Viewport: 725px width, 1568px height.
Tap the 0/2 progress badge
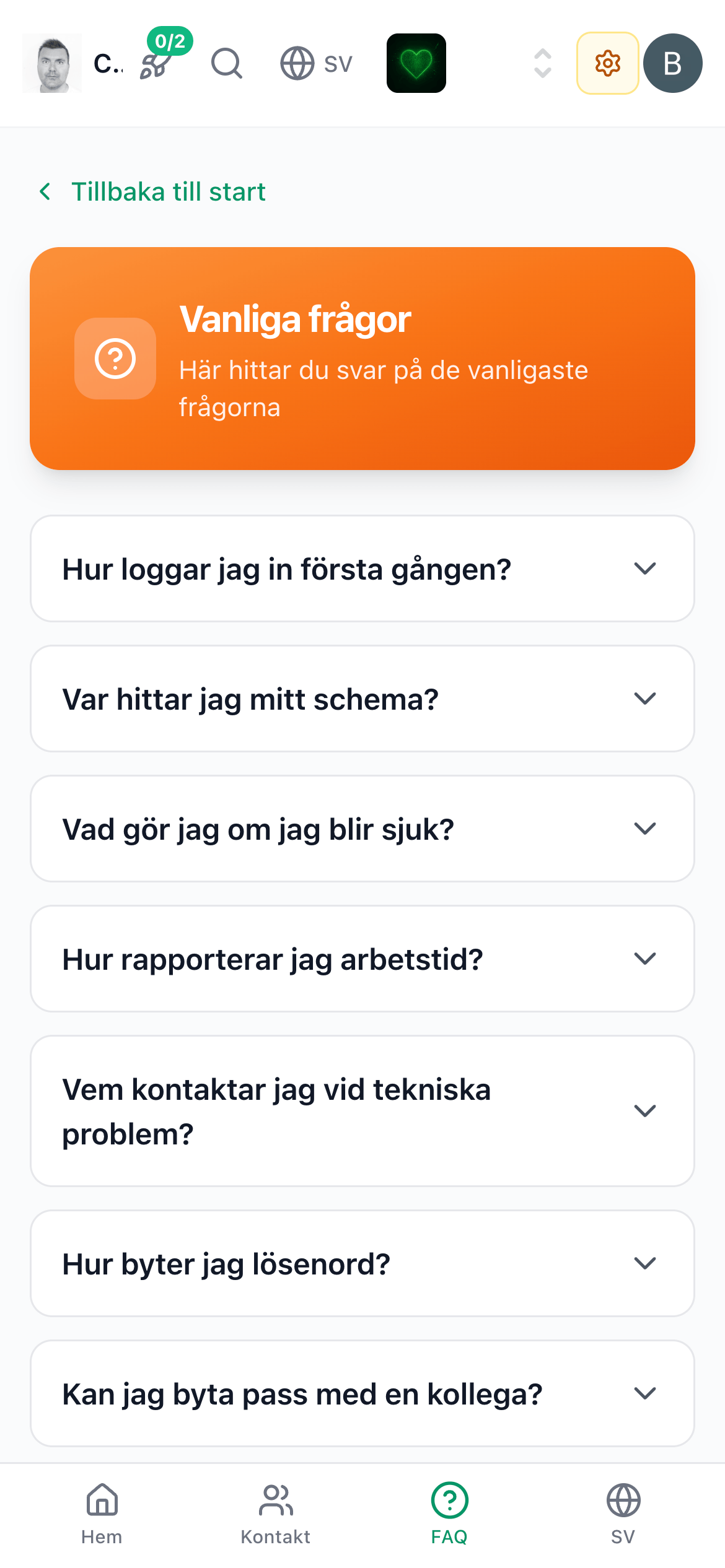tap(169, 41)
